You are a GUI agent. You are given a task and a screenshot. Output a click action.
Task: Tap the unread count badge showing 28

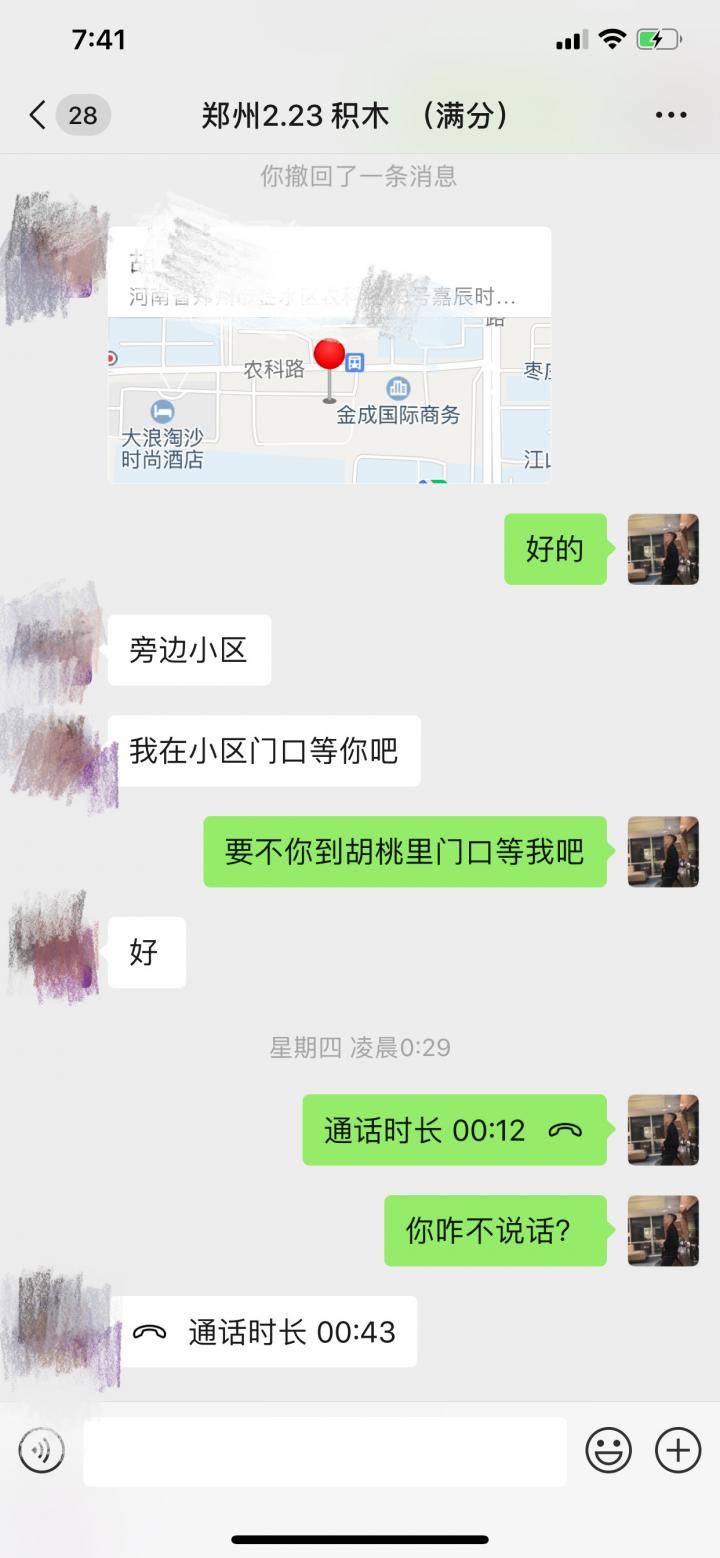pos(82,115)
